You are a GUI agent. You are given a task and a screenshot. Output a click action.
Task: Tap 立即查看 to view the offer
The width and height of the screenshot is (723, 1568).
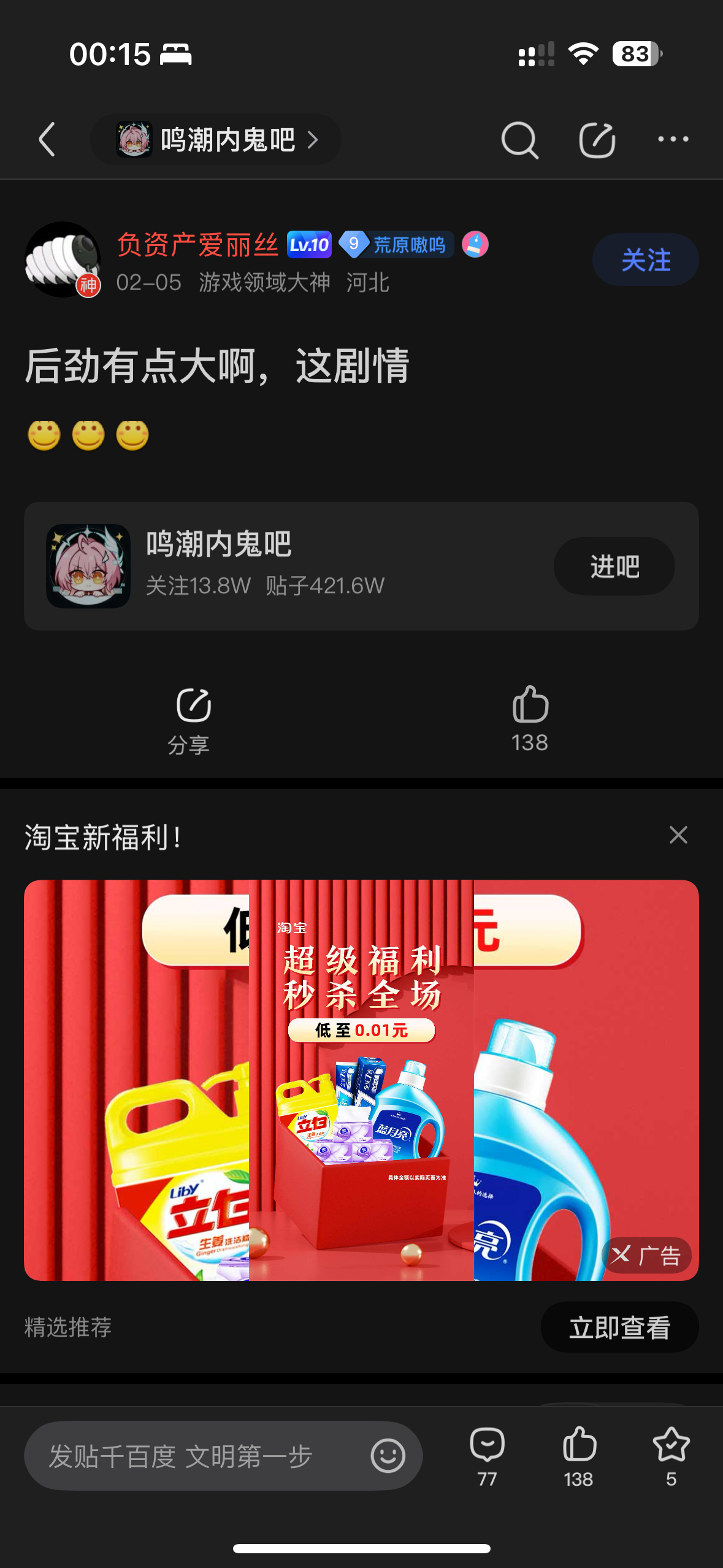619,1327
